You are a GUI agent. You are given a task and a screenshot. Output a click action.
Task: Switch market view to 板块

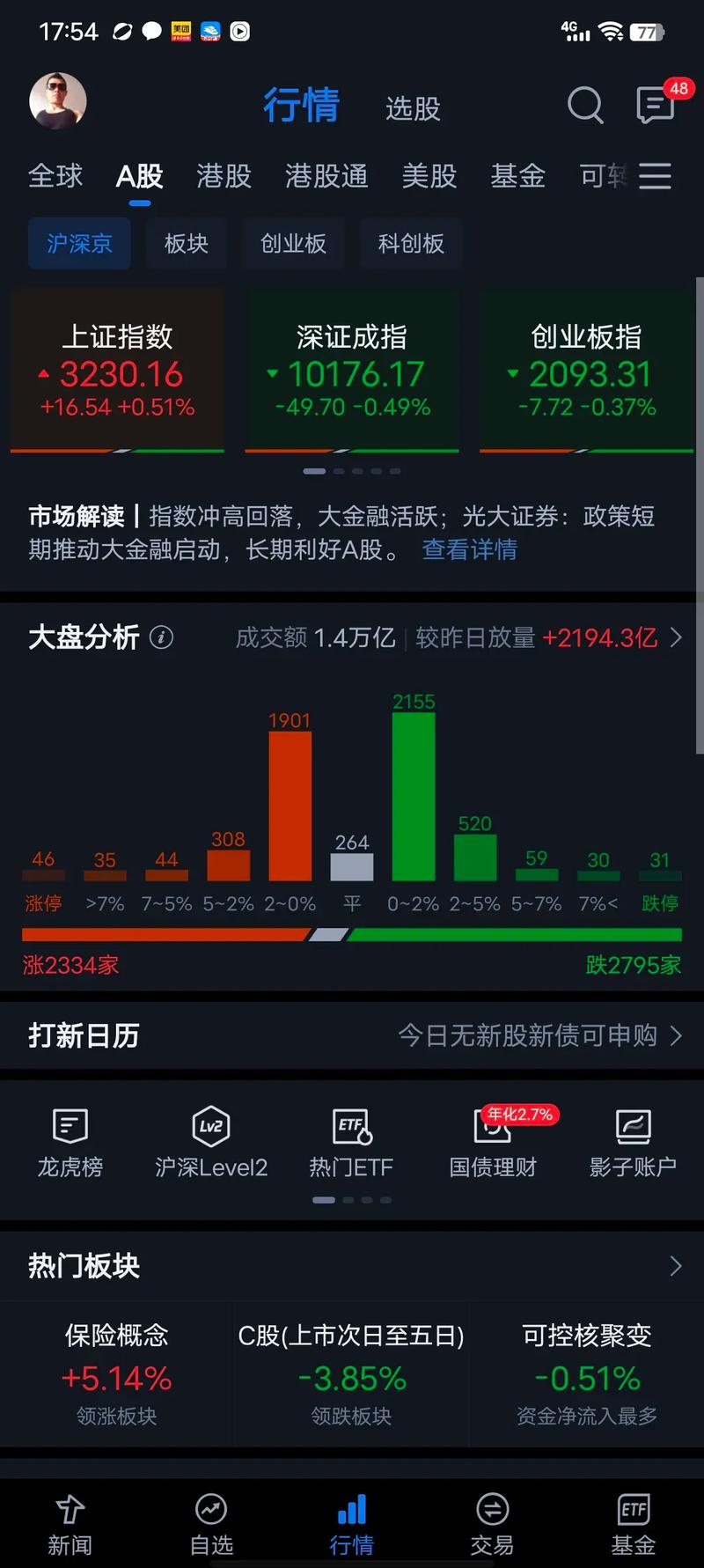(x=186, y=243)
